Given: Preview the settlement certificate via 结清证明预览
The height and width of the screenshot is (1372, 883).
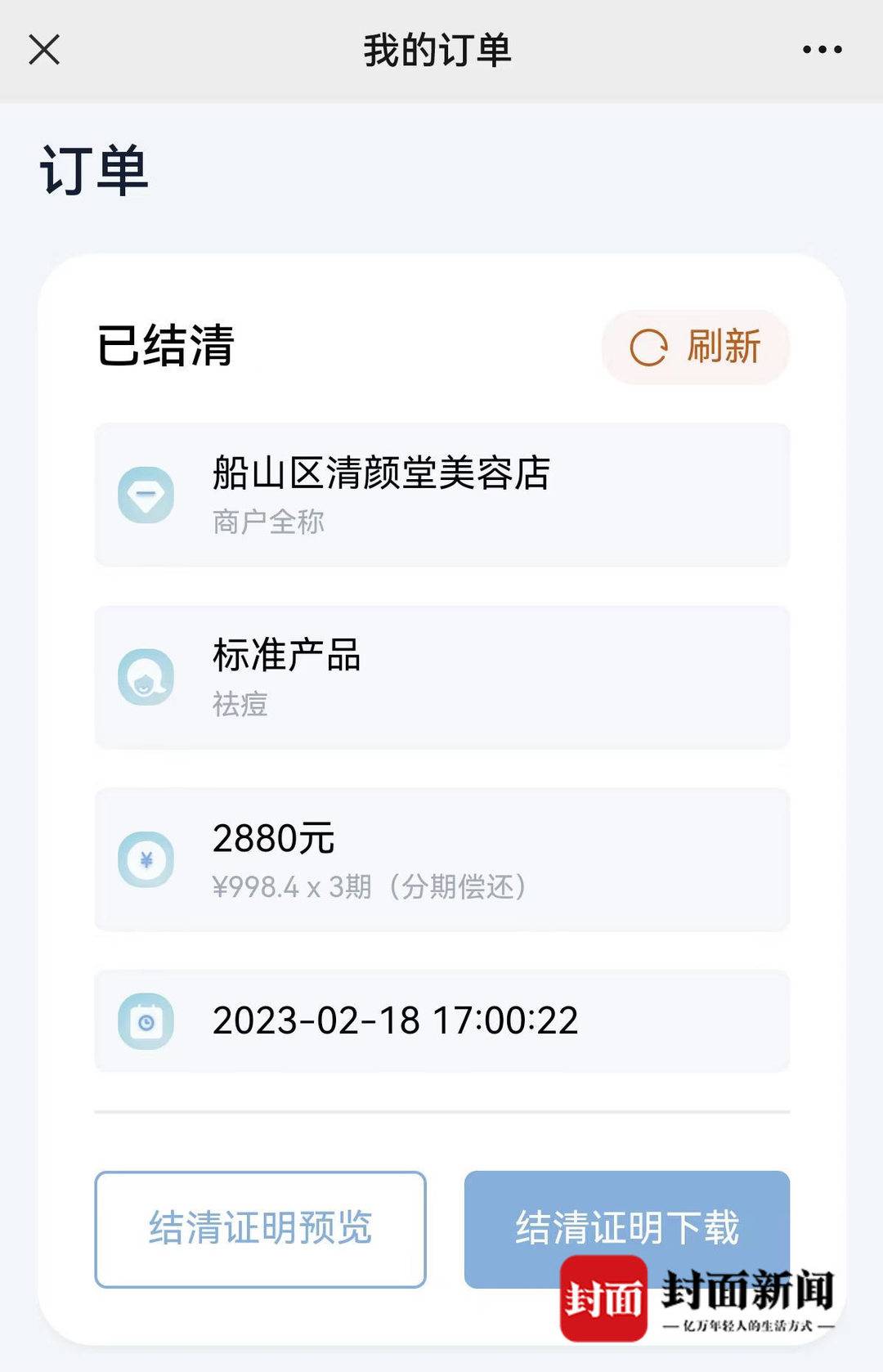Looking at the screenshot, I should [260, 1228].
